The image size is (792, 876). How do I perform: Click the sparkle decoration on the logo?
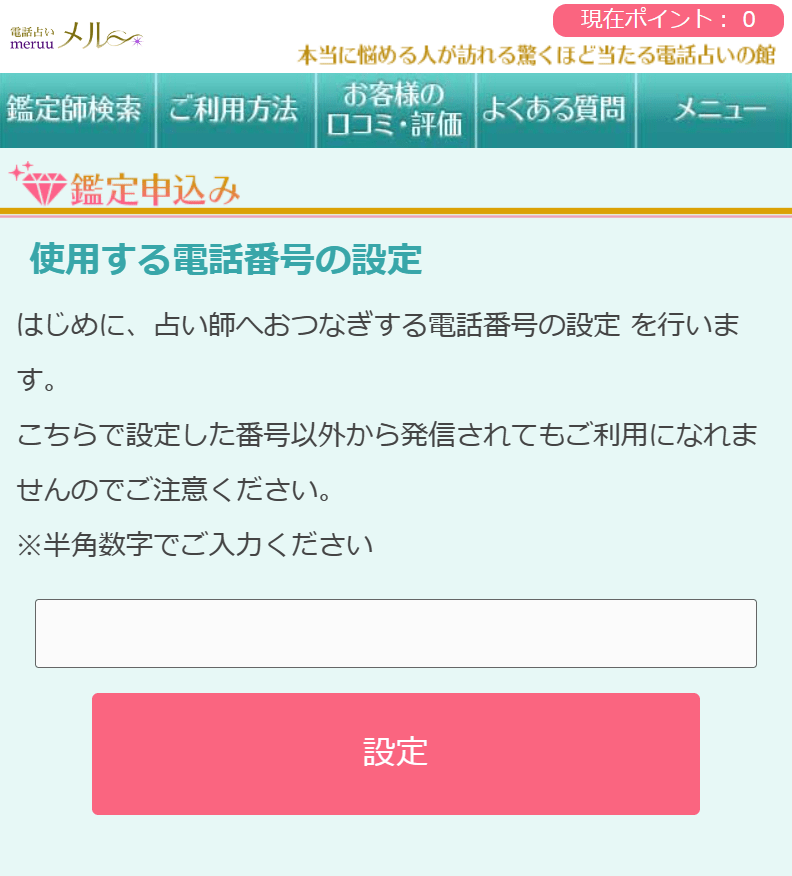click(137, 40)
